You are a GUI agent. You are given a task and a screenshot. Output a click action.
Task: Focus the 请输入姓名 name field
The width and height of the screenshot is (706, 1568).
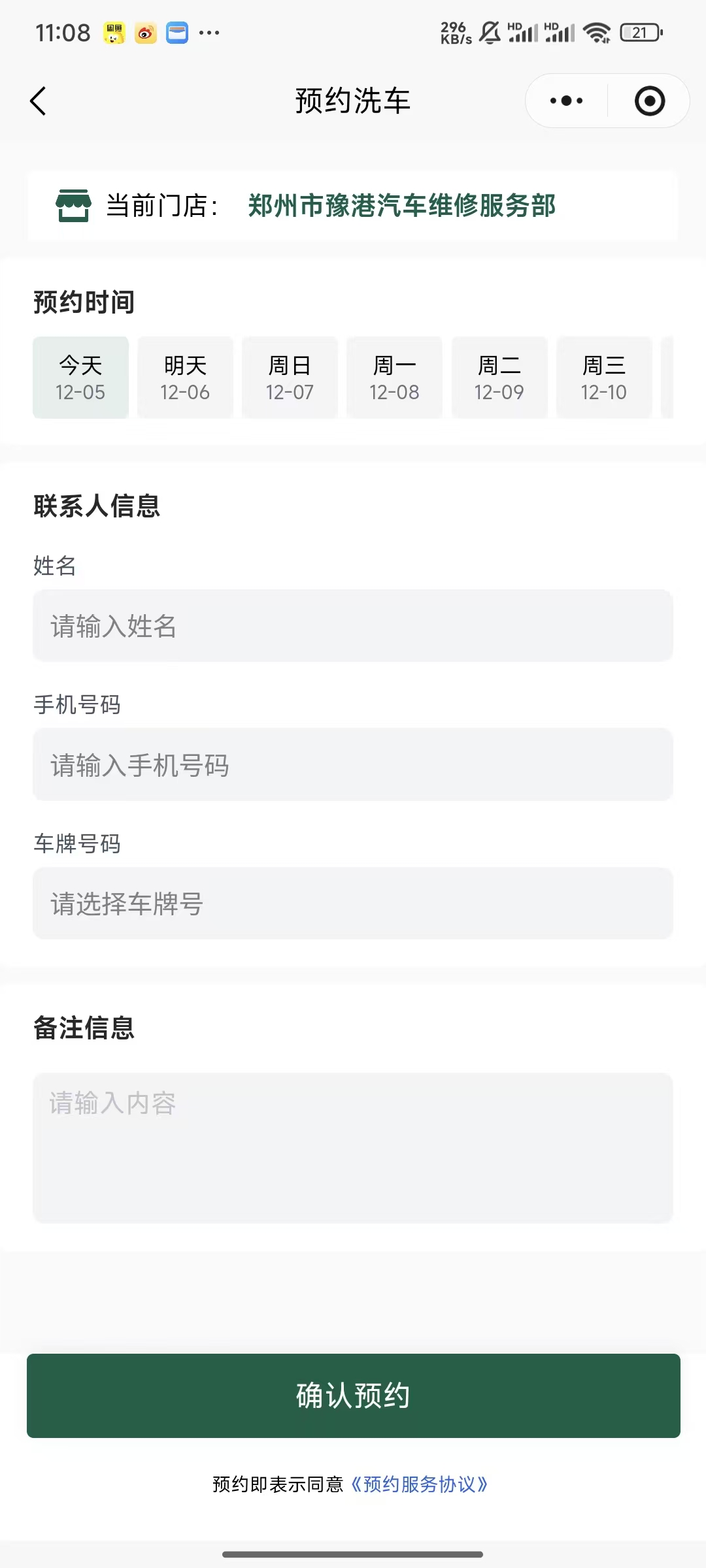(353, 626)
